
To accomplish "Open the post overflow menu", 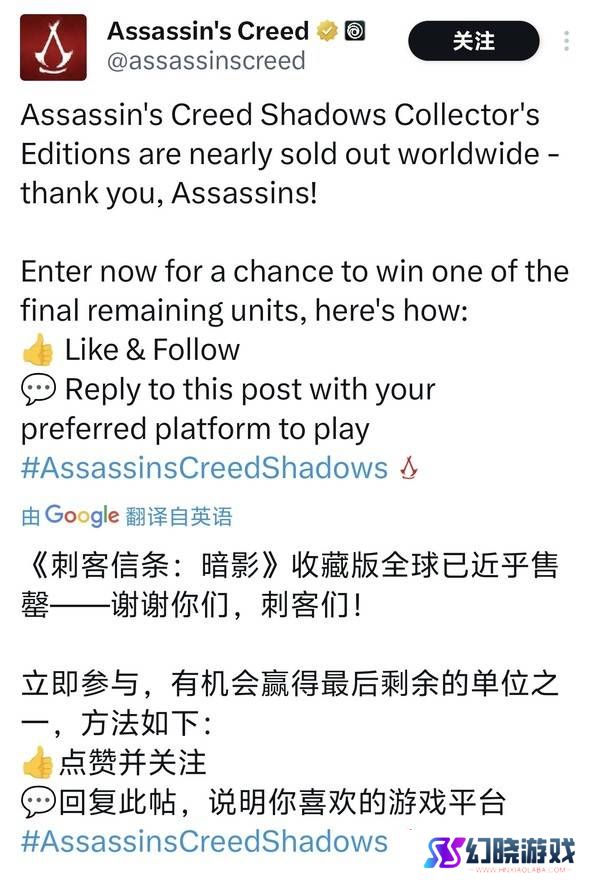I will coord(567,42).
